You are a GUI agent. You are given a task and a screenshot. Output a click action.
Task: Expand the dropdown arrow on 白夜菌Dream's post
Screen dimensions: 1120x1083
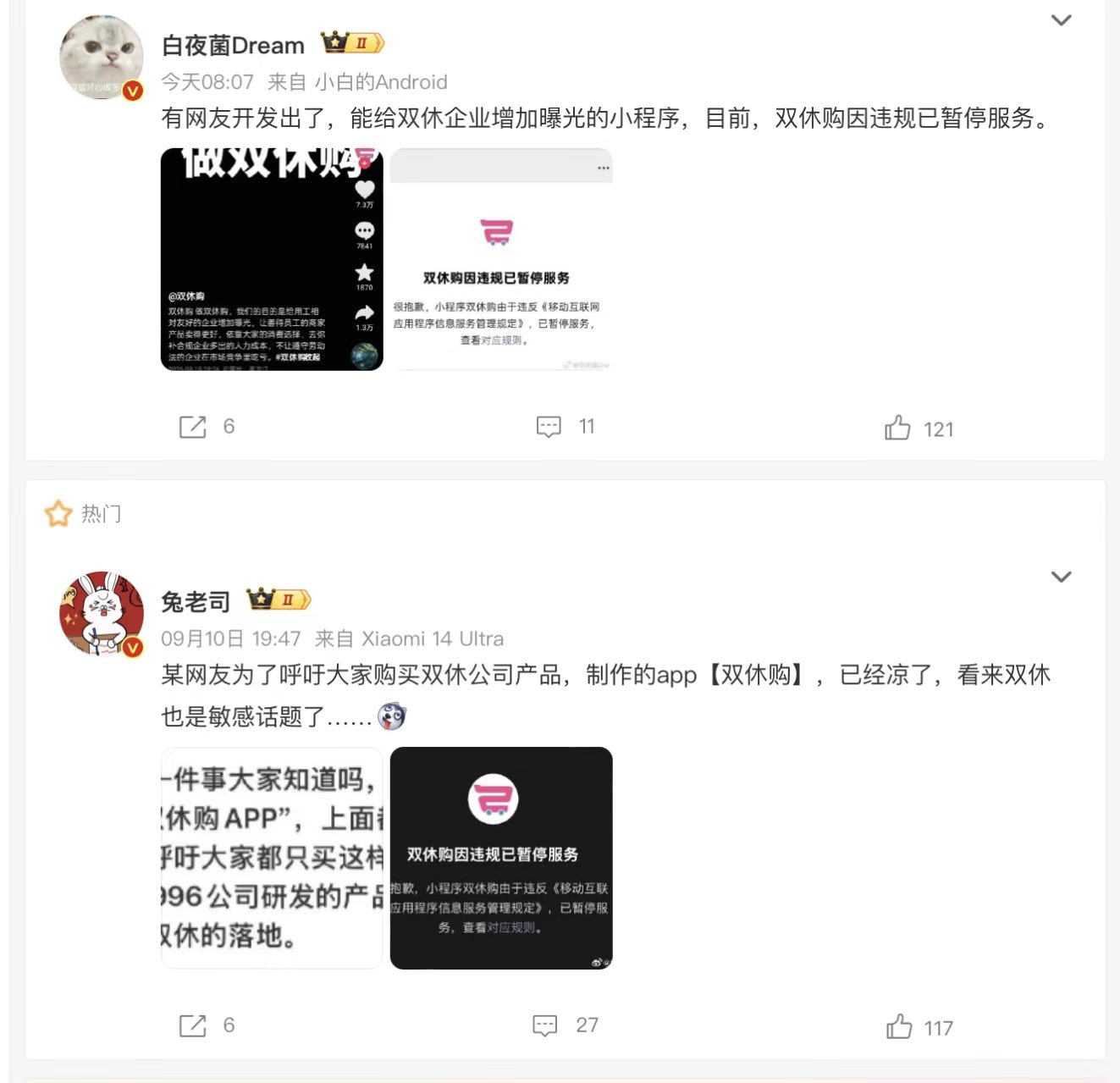[x=1061, y=19]
